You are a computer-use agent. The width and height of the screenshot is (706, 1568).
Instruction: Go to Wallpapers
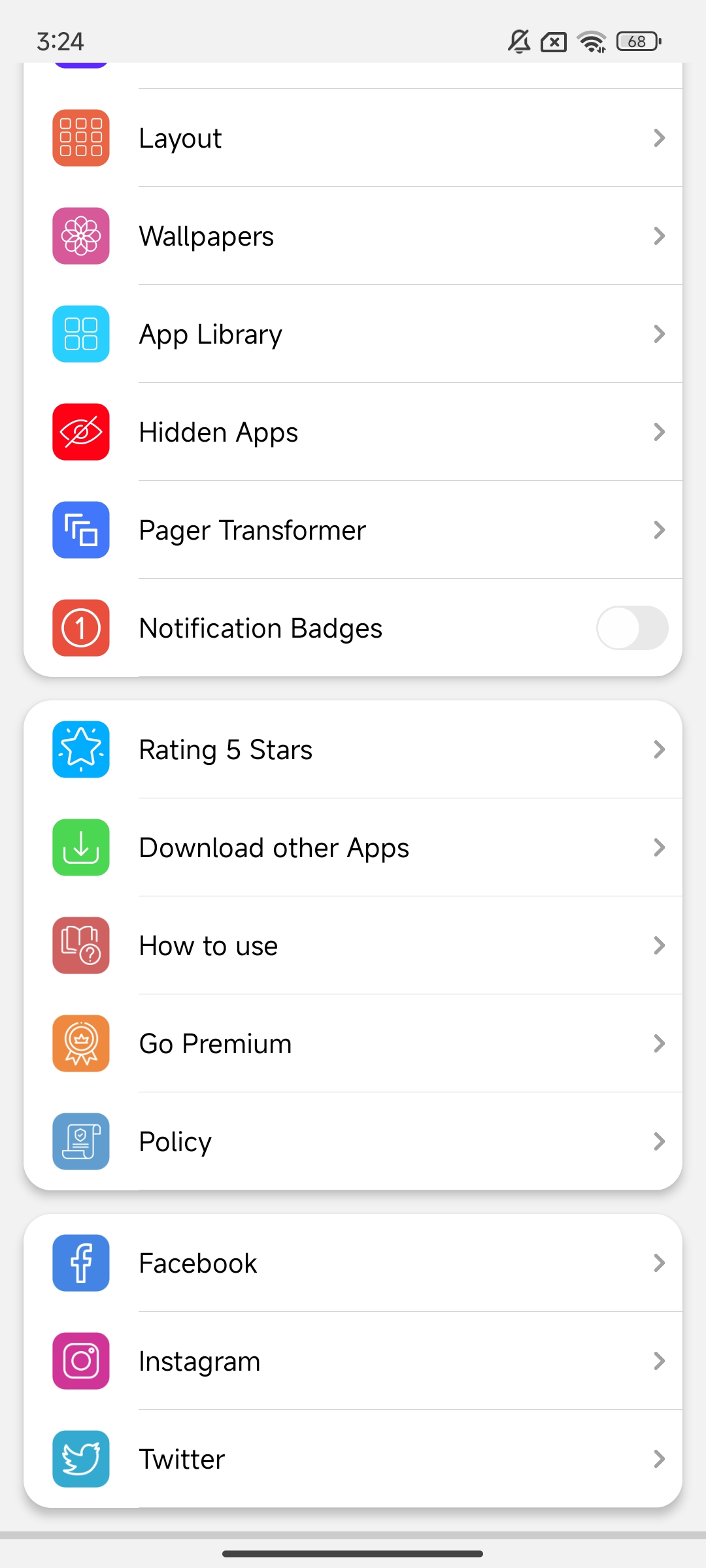click(x=353, y=236)
